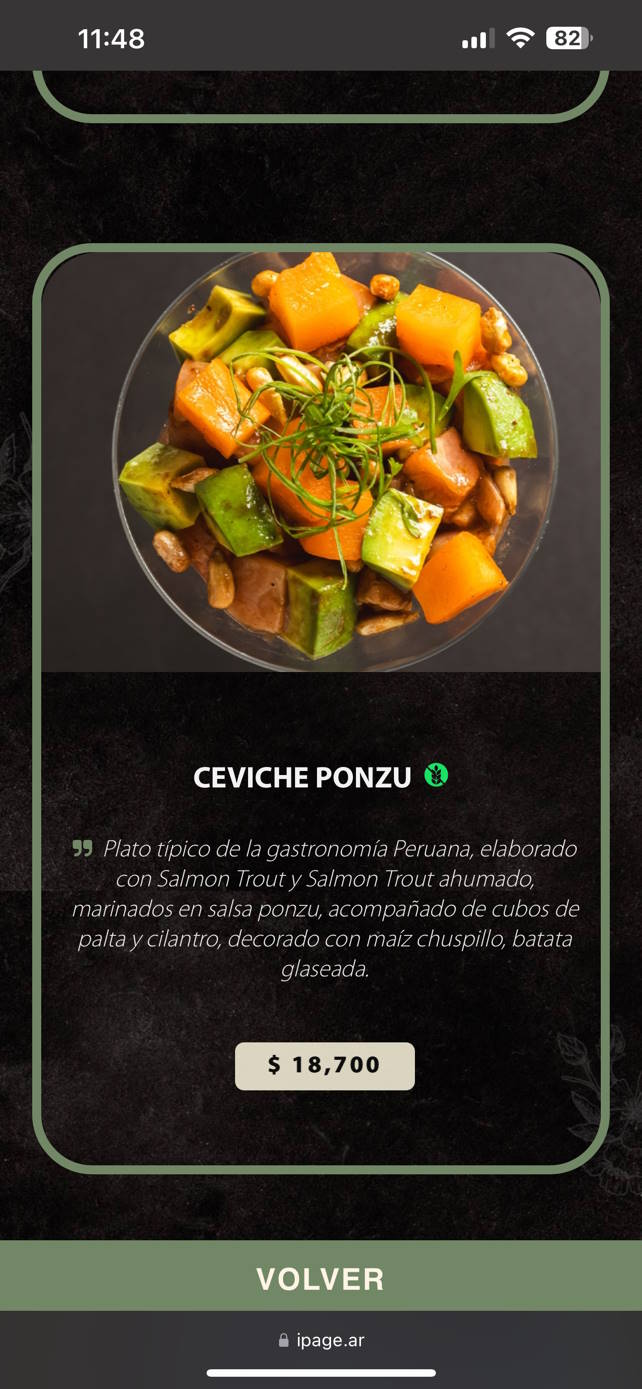Open the Ceviche Ponzu dish photo
Image resolution: width=642 pixels, height=1389 pixels.
321,462
